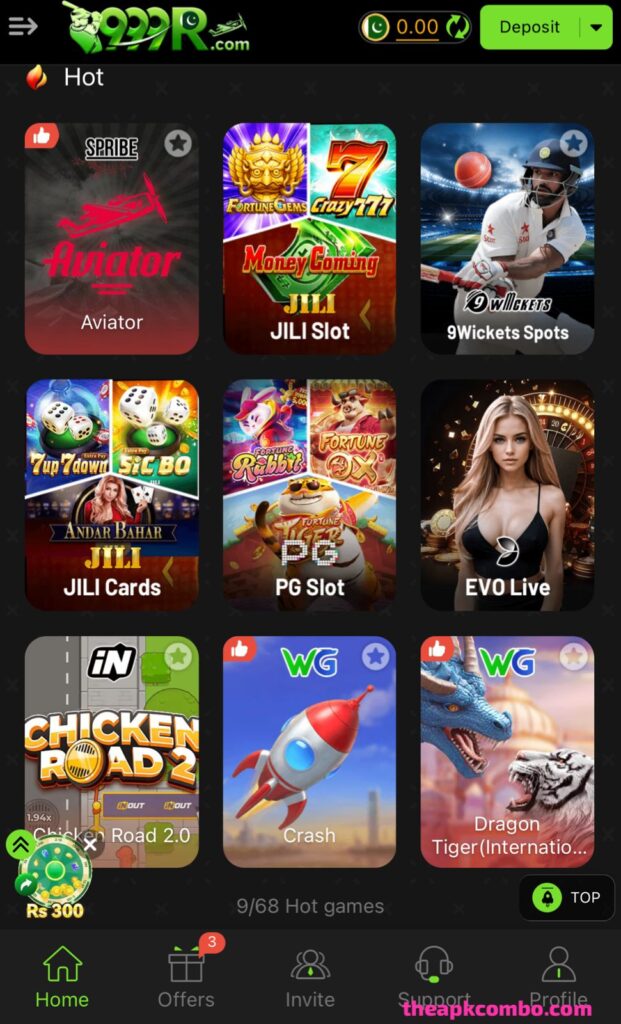This screenshot has height=1024, width=621.
Task: Open the side drawer menu
Action: [x=22, y=26]
